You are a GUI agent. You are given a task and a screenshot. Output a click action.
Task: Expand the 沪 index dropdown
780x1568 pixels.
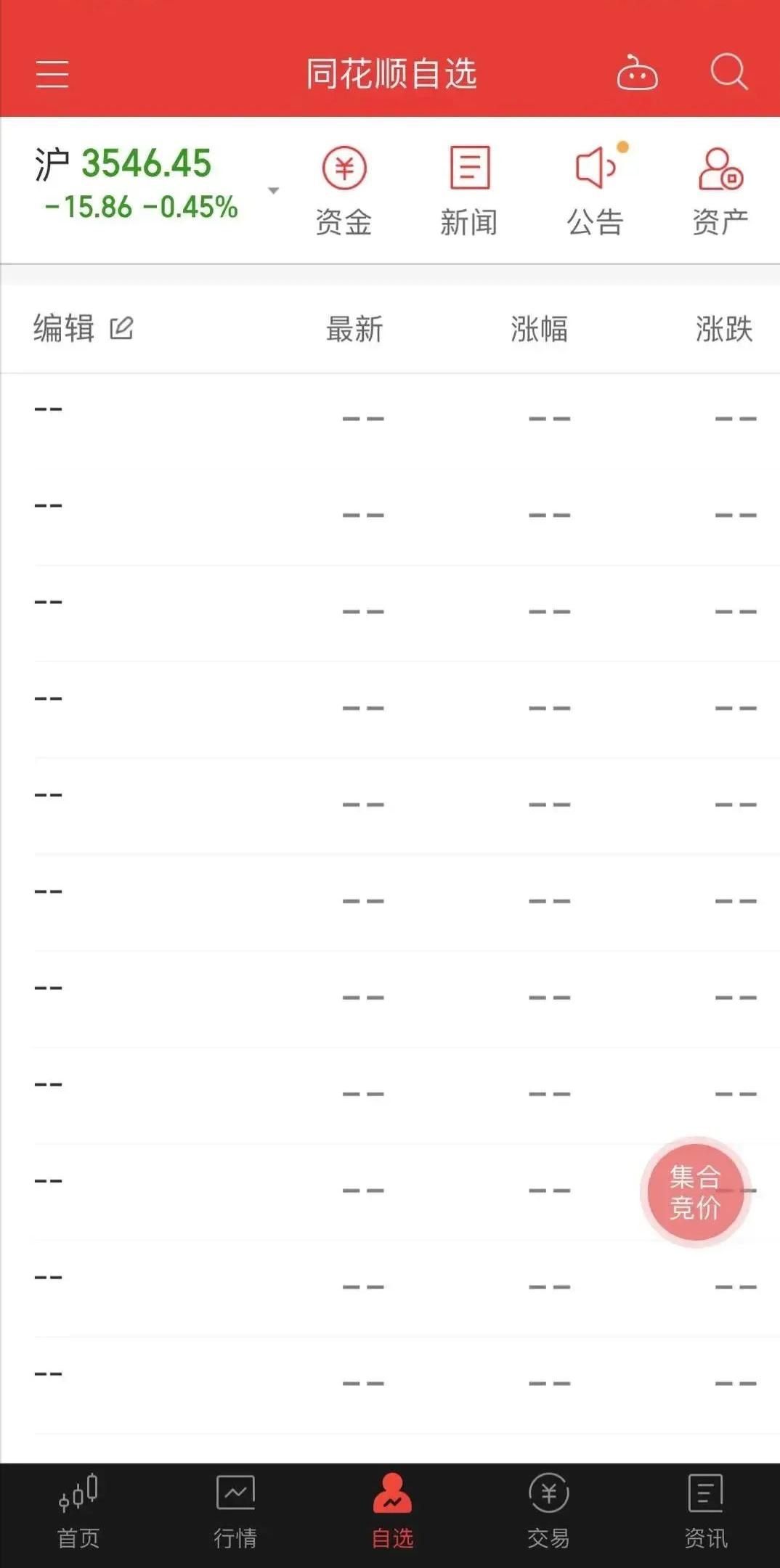[x=273, y=191]
